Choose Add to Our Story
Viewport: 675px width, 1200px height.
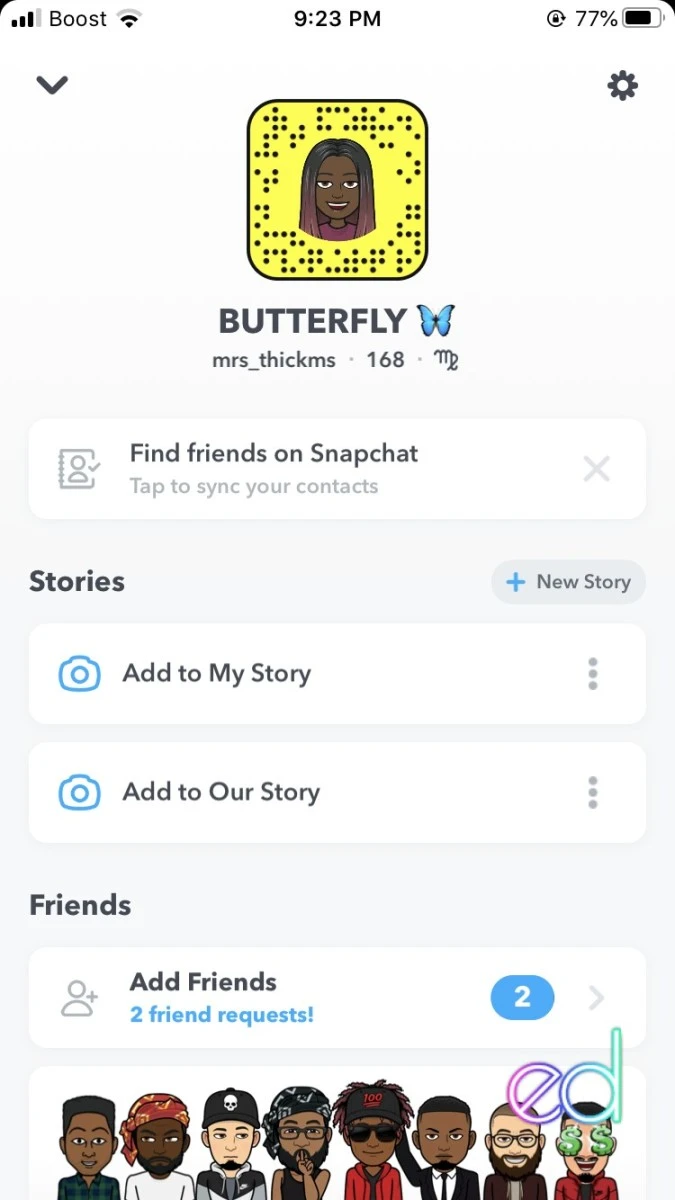[221, 792]
